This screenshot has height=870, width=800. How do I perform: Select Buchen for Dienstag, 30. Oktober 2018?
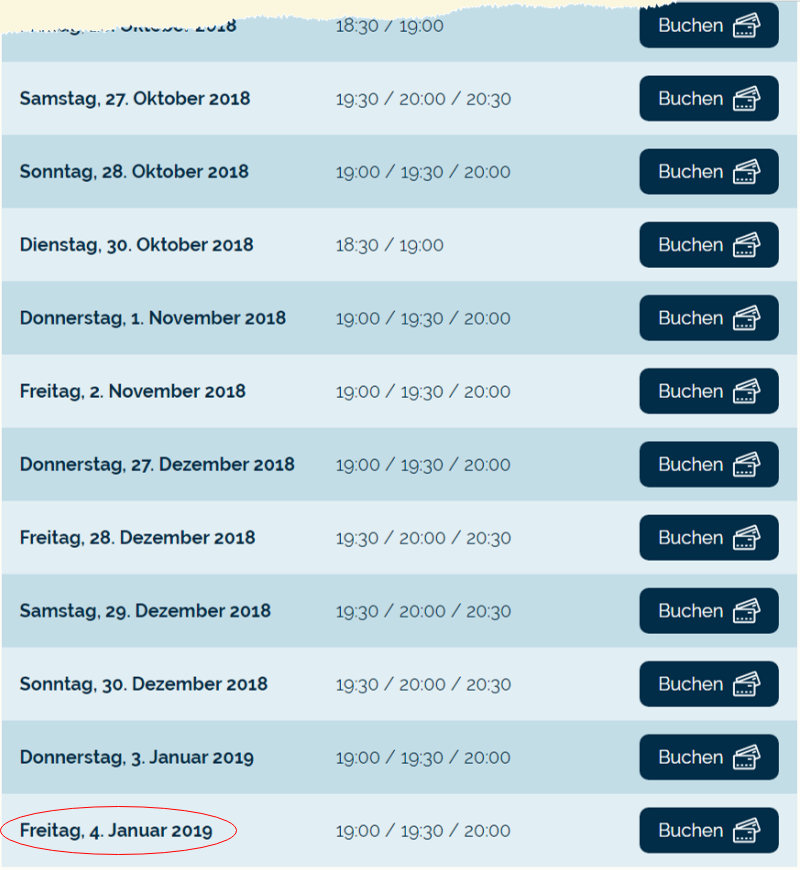click(708, 245)
